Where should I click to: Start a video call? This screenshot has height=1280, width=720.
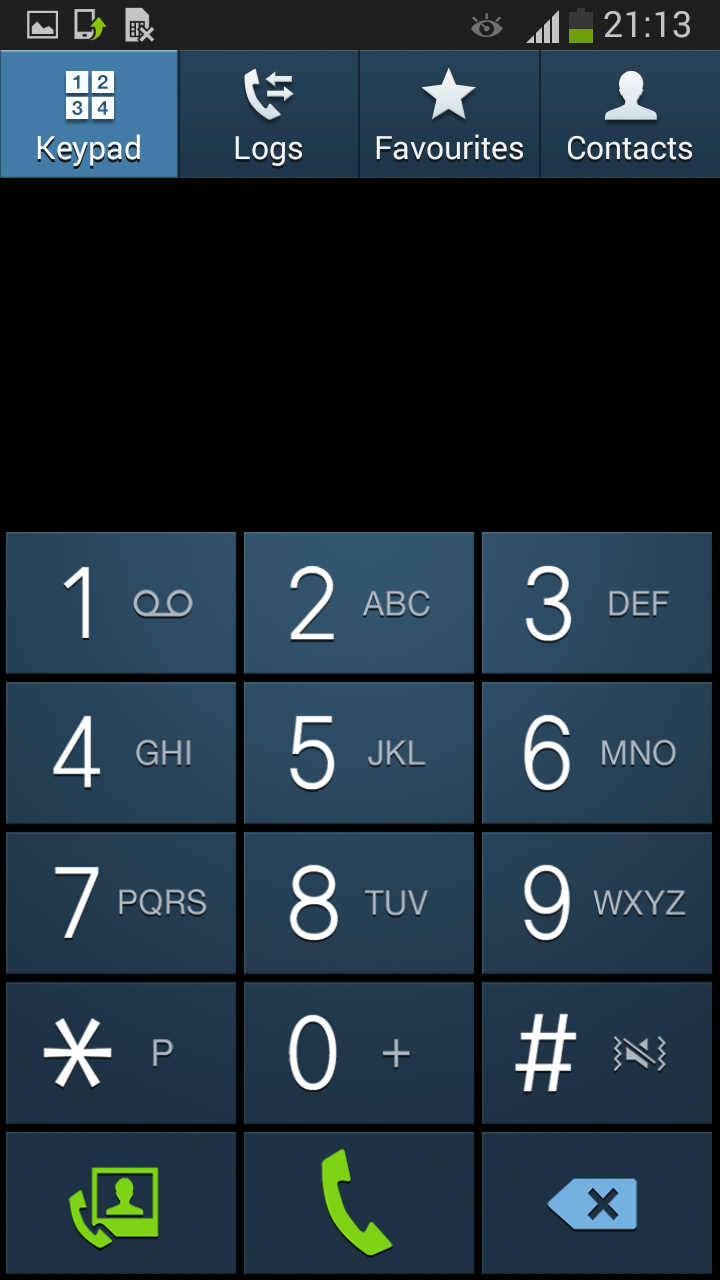(x=121, y=1203)
